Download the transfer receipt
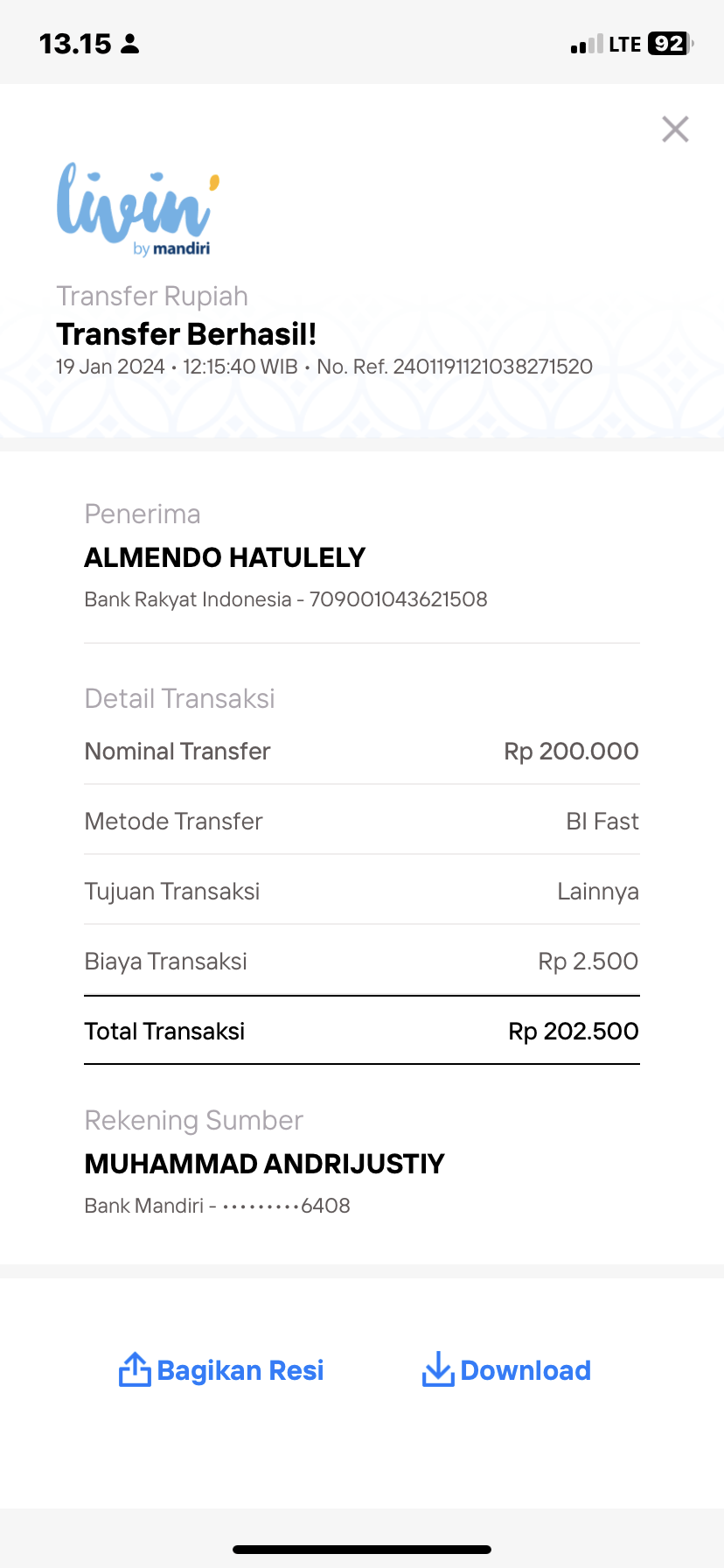 506,1370
